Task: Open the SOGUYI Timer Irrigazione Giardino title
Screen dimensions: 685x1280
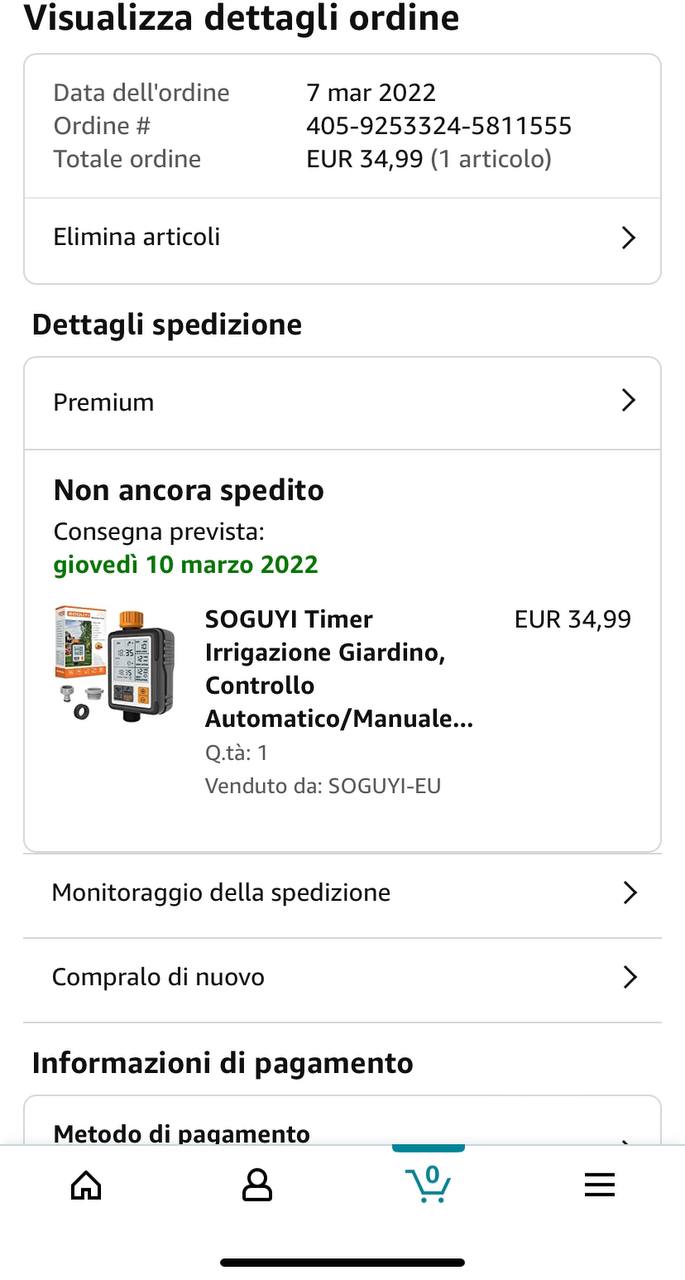Action: coord(339,669)
